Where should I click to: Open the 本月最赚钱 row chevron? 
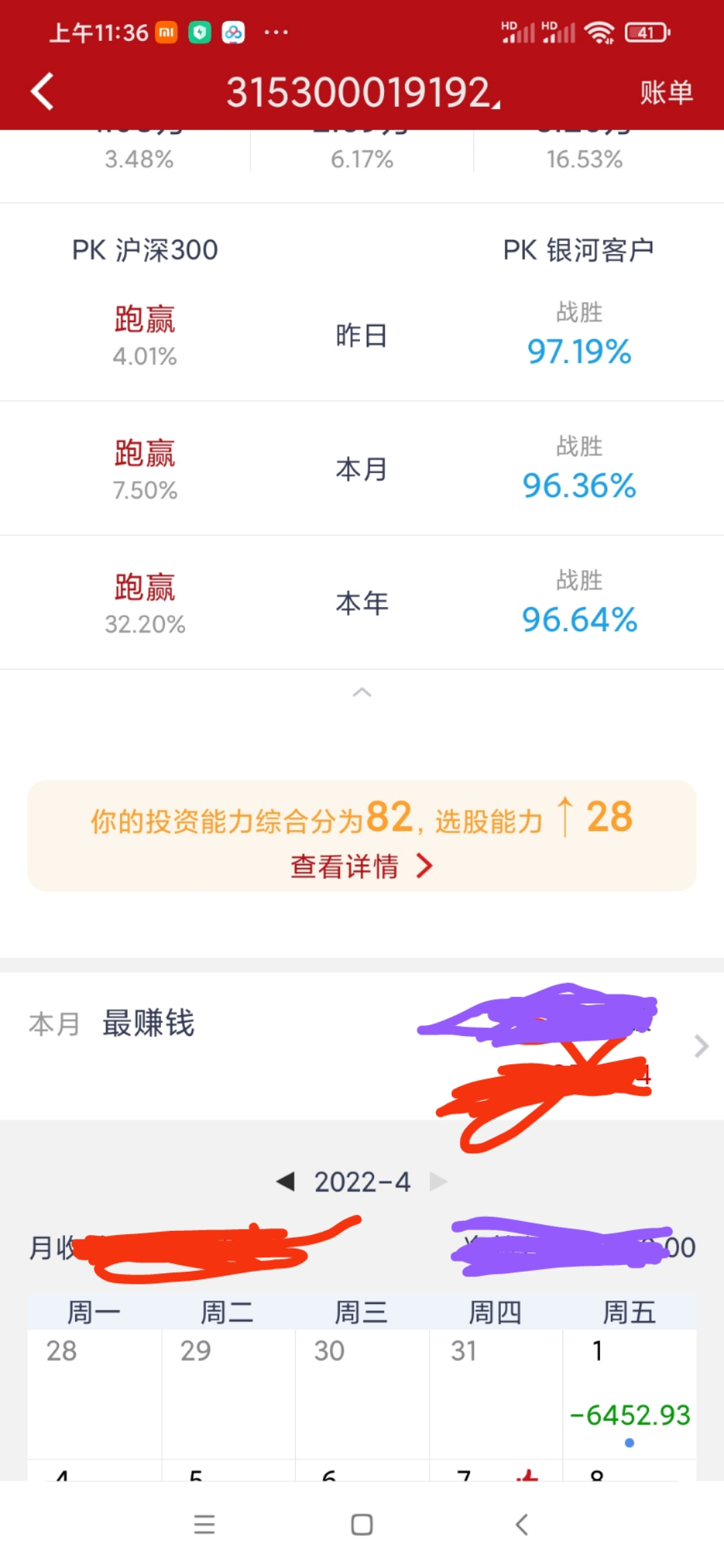(x=701, y=1045)
